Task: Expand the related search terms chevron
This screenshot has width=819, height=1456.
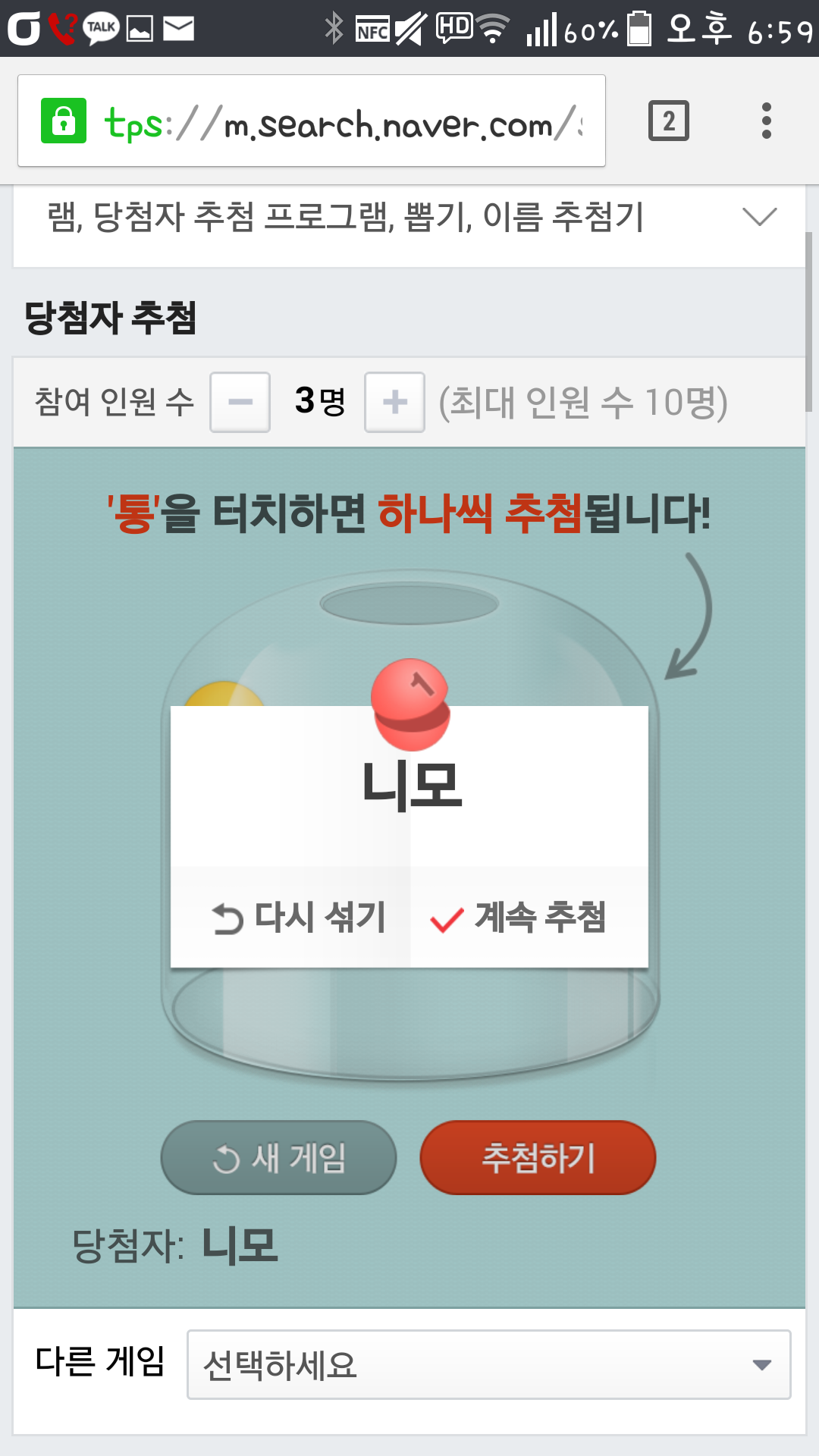Action: pyautogui.click(x=759, y=217)
